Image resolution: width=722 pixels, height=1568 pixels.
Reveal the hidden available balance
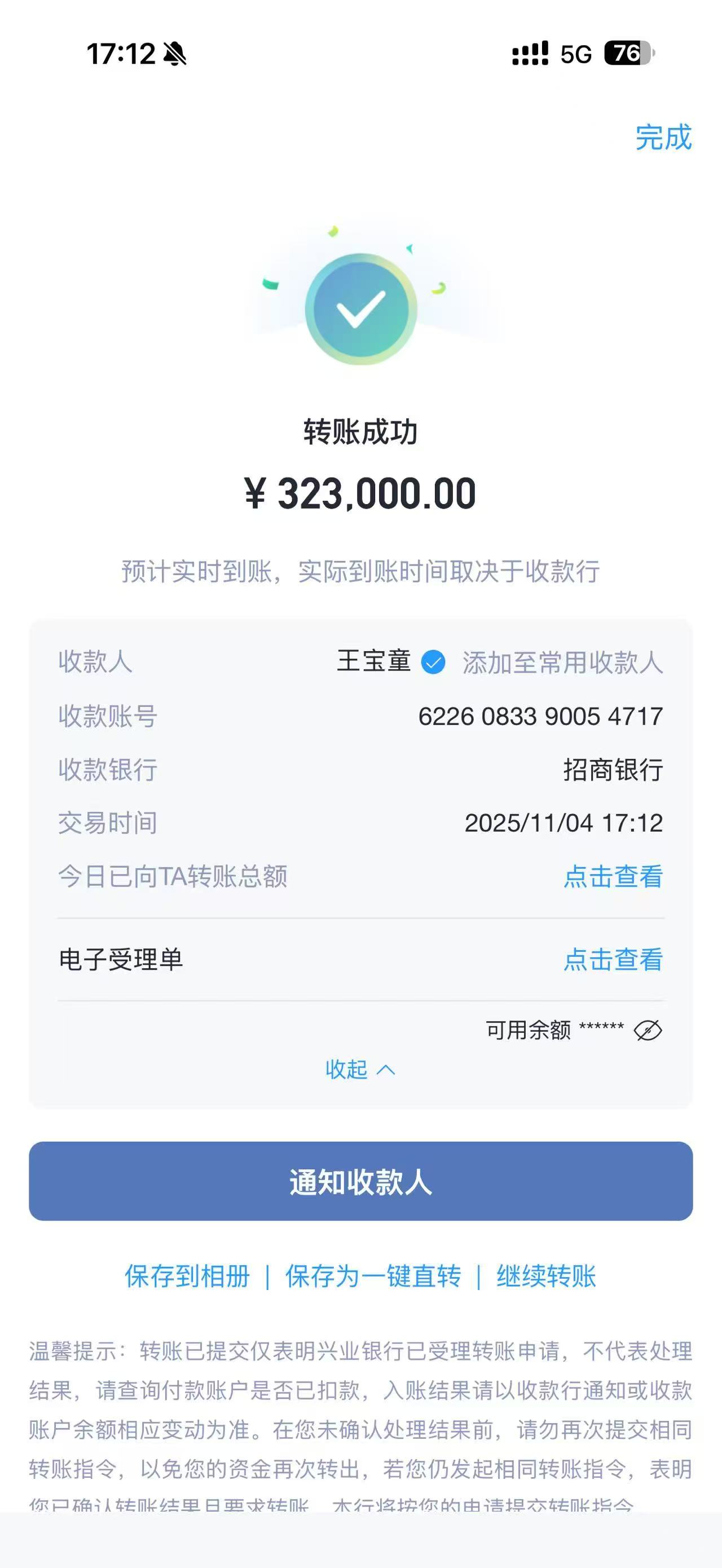(x=647, y=1031)
